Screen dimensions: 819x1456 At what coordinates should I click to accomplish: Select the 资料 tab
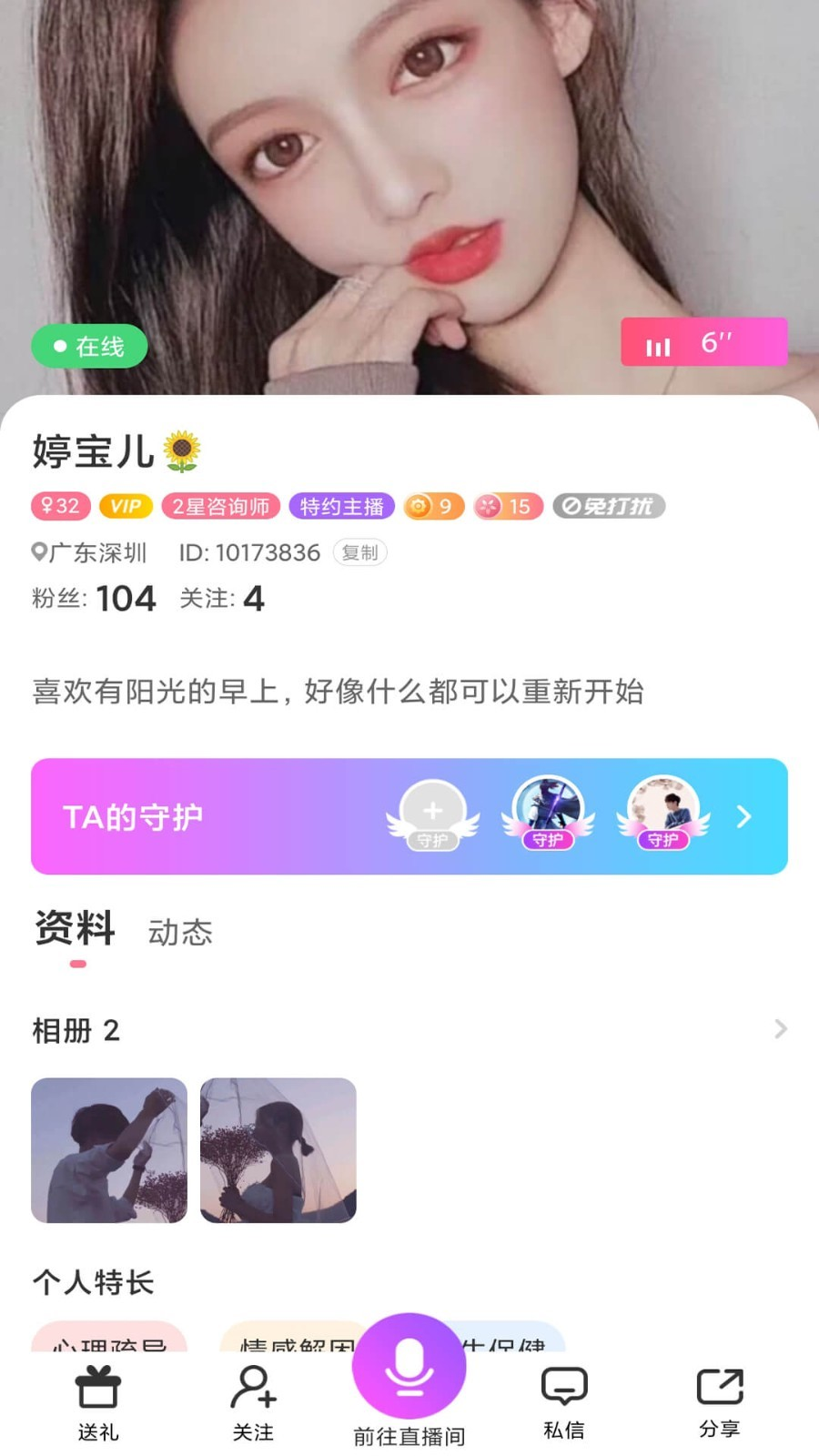point(76,930)
